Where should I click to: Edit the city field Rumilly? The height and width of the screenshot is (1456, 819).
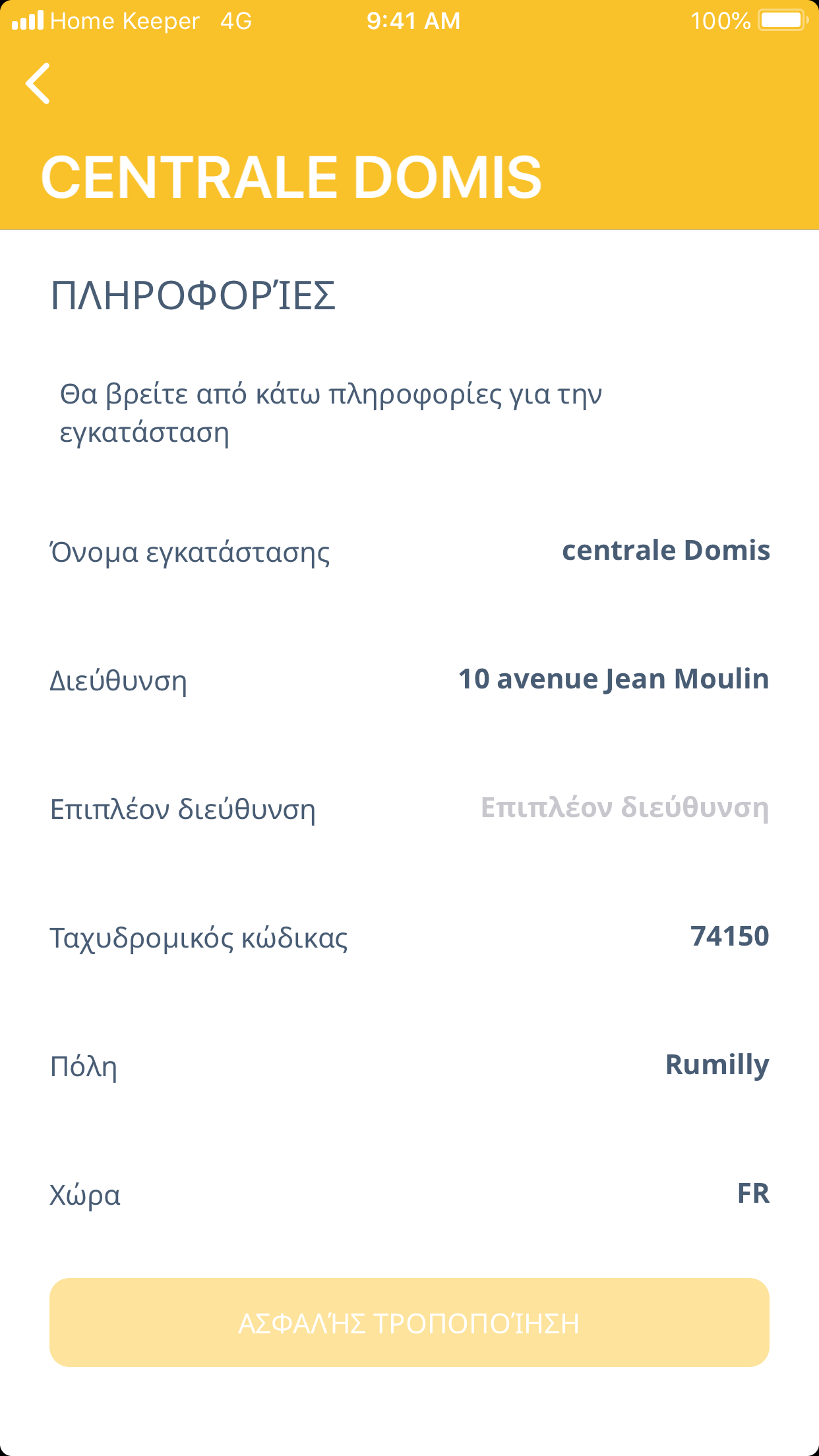point(716,1065)
